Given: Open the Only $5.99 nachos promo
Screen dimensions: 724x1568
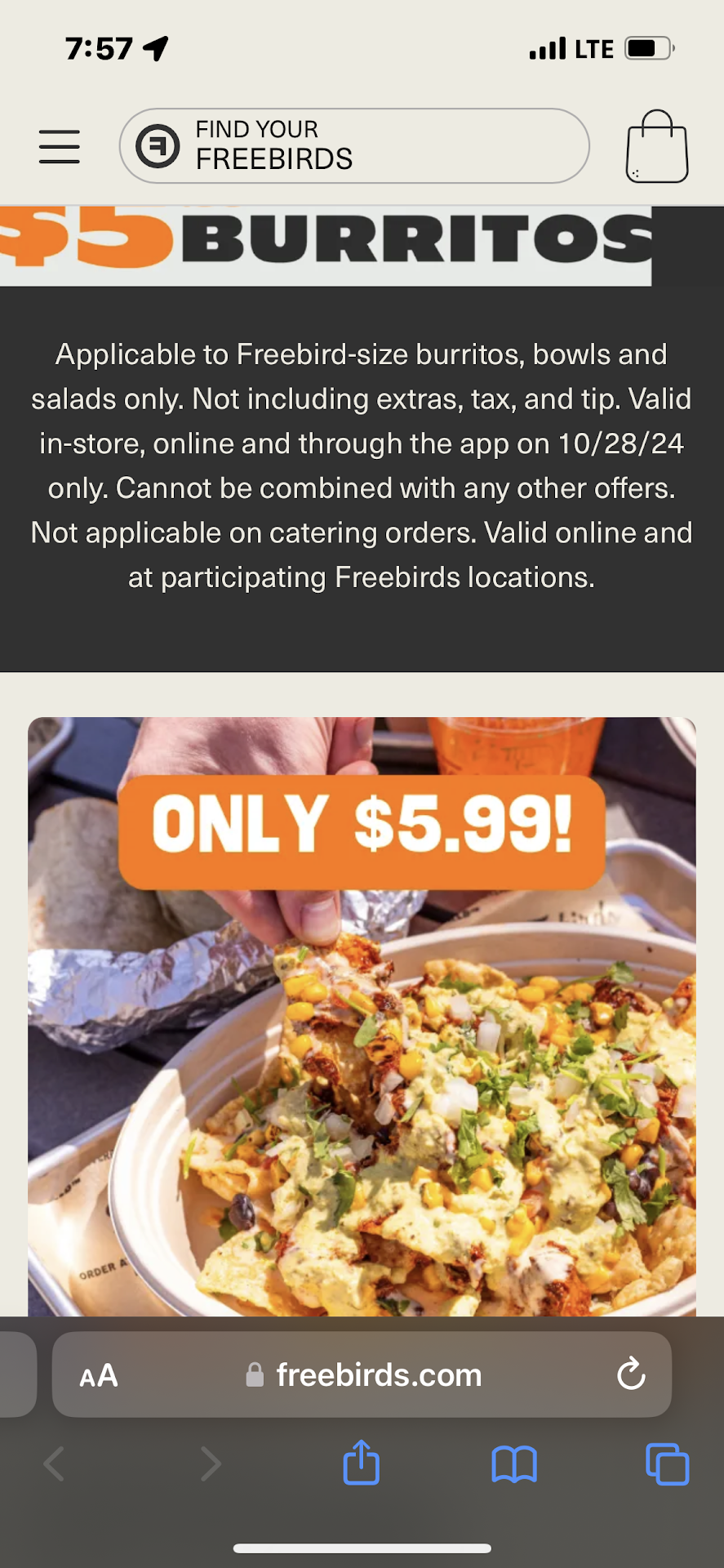Looking at the screenshot, I should (x=362, y=1013).
